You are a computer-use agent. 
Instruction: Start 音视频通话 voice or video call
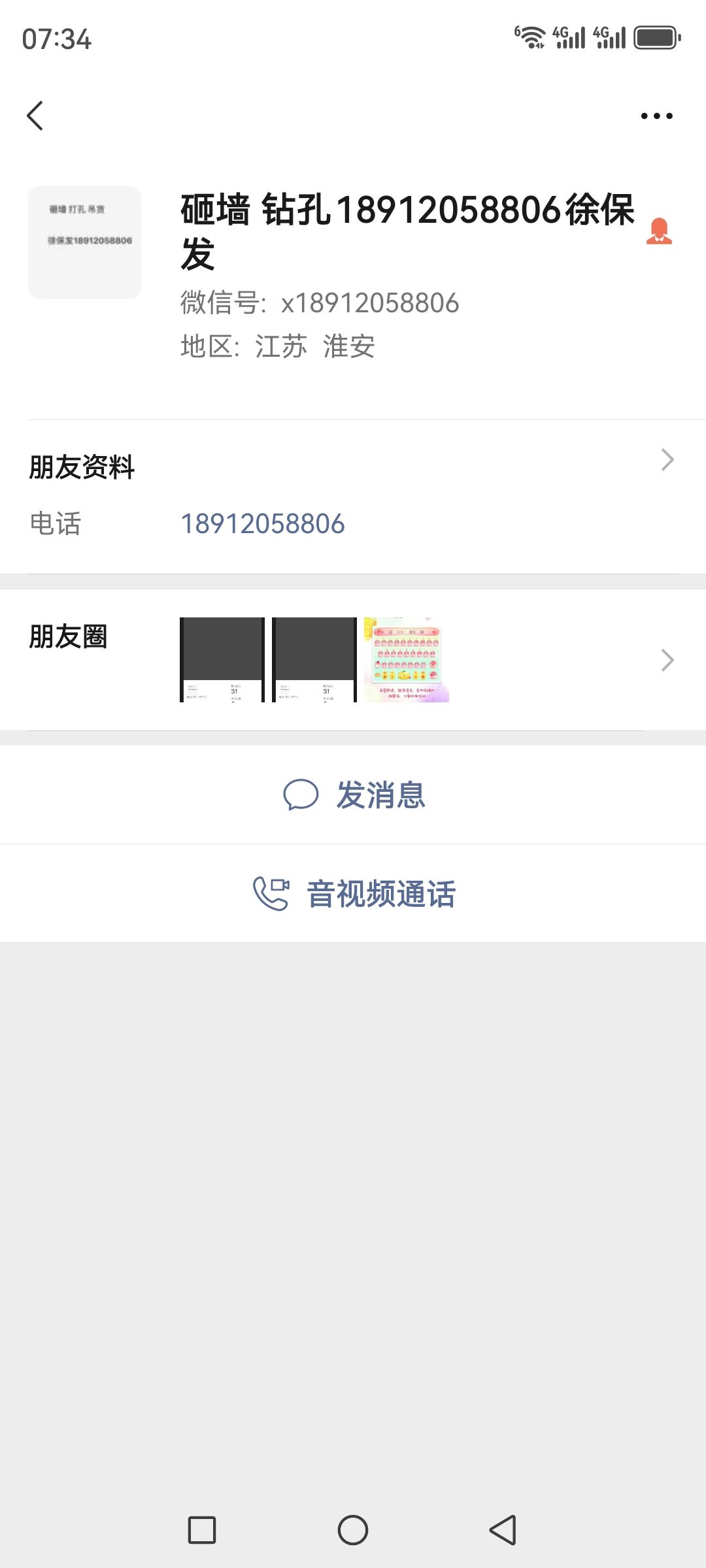353,893
